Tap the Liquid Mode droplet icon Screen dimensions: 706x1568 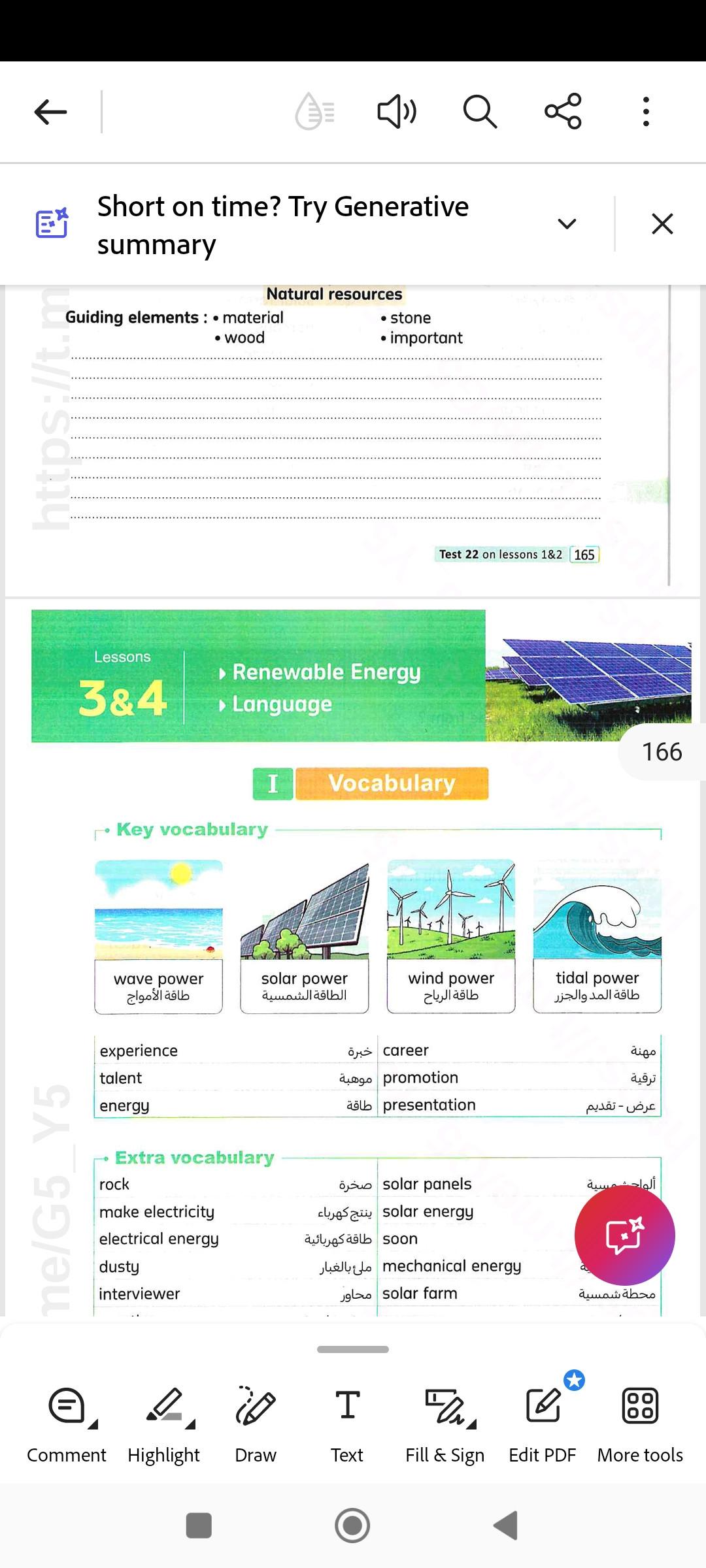point(314,112)
